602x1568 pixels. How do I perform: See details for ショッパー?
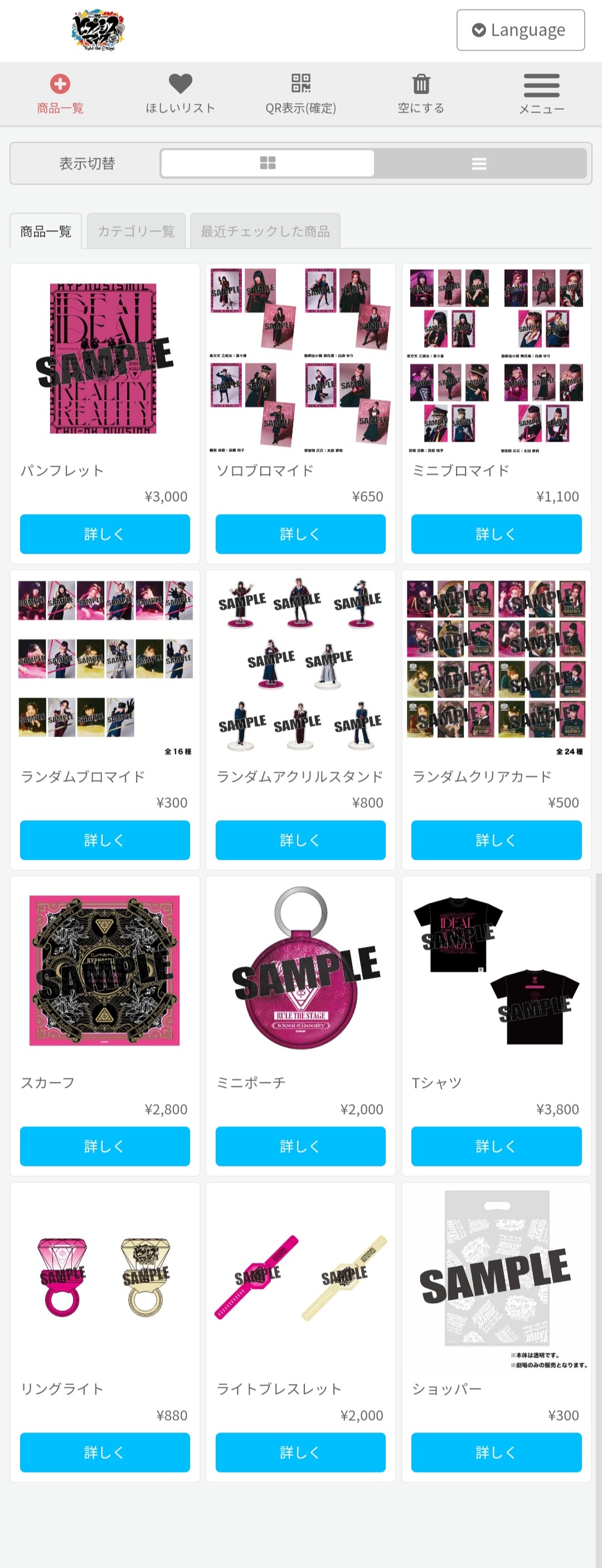(496, 1453)
